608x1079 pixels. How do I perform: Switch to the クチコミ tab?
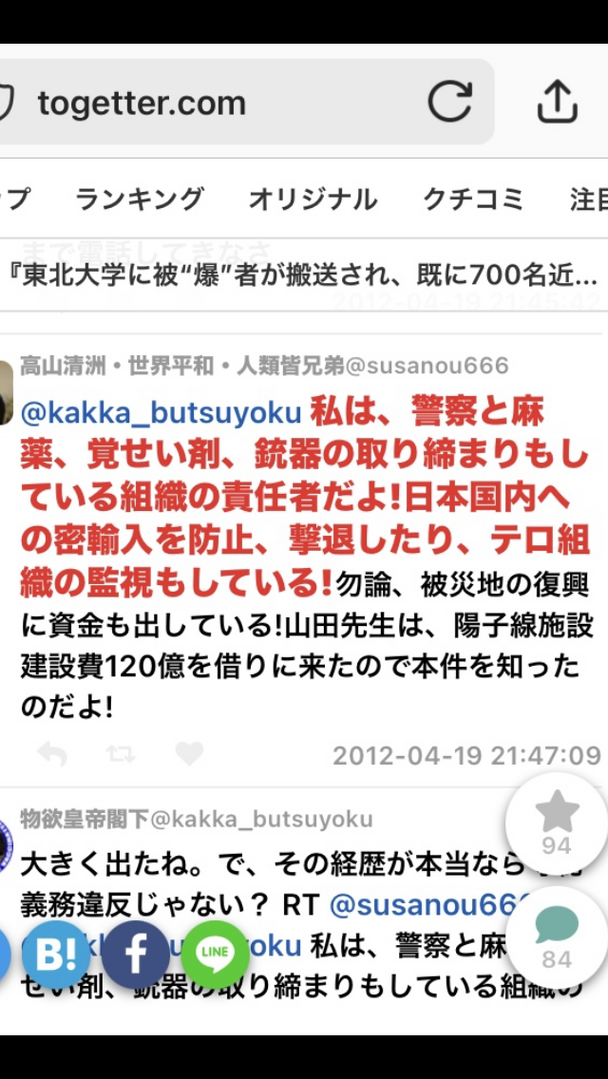point(473,198)
